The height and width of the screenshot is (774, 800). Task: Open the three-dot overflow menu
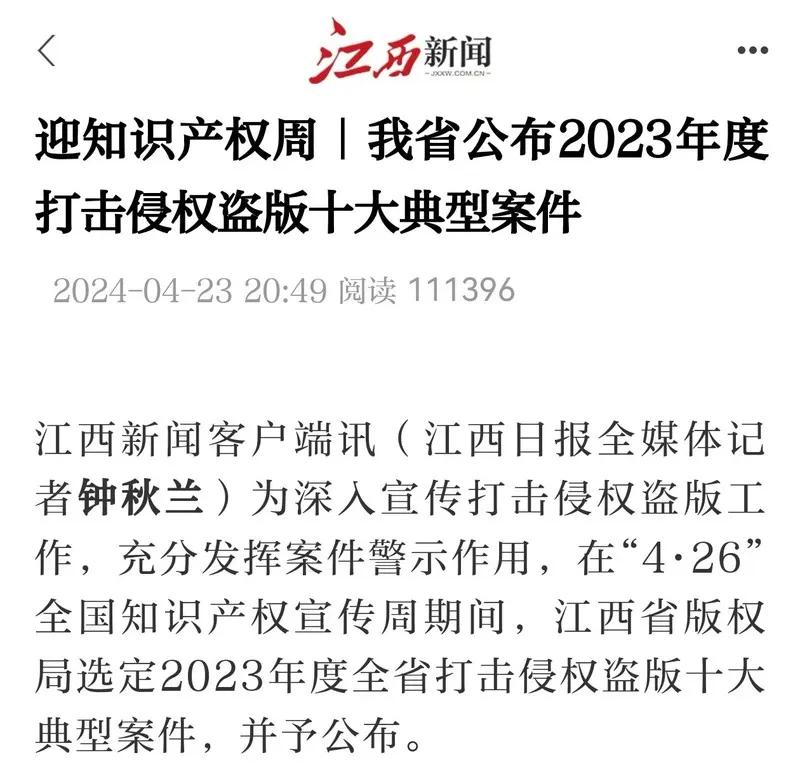point(752,50)
